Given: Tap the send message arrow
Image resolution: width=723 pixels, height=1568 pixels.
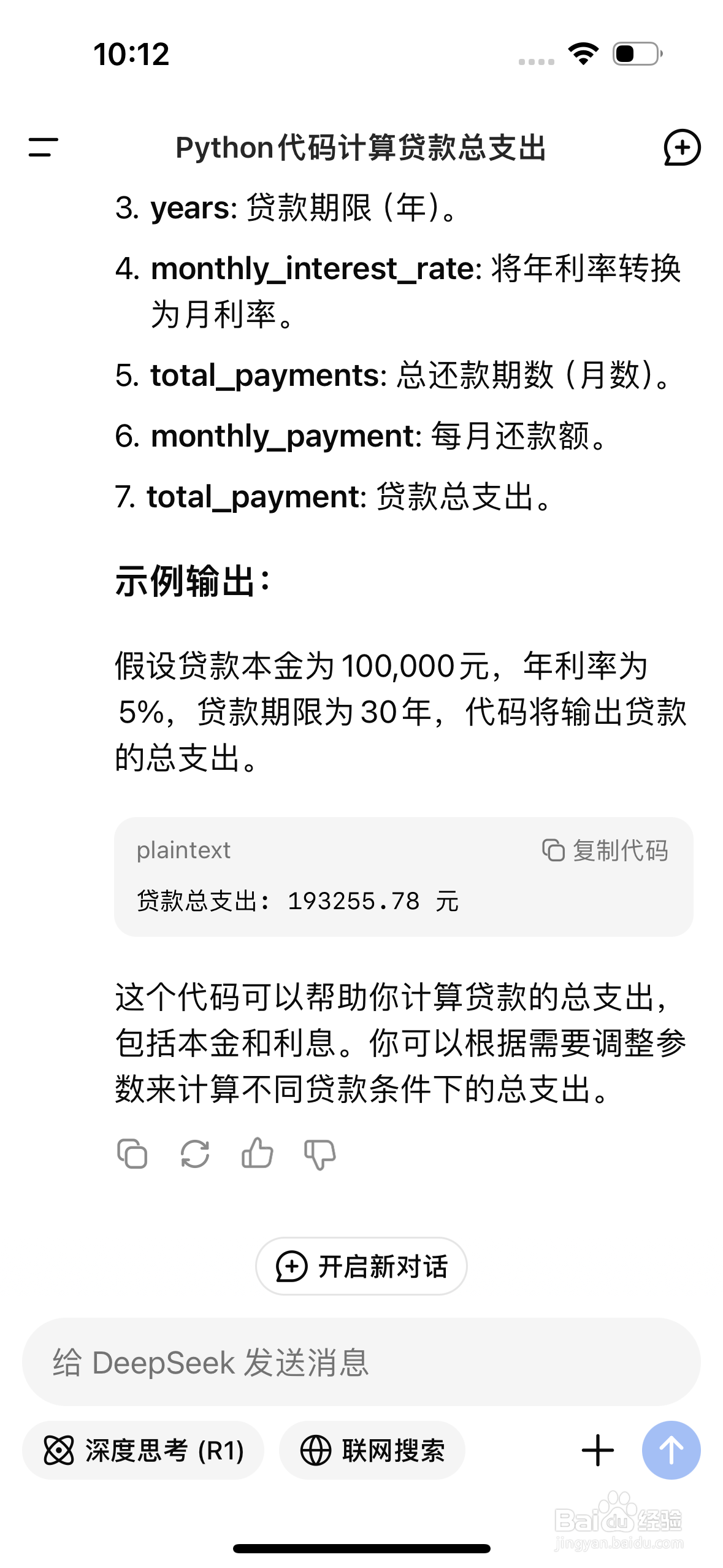Looking at the screenshot, I should point(671,1449).
